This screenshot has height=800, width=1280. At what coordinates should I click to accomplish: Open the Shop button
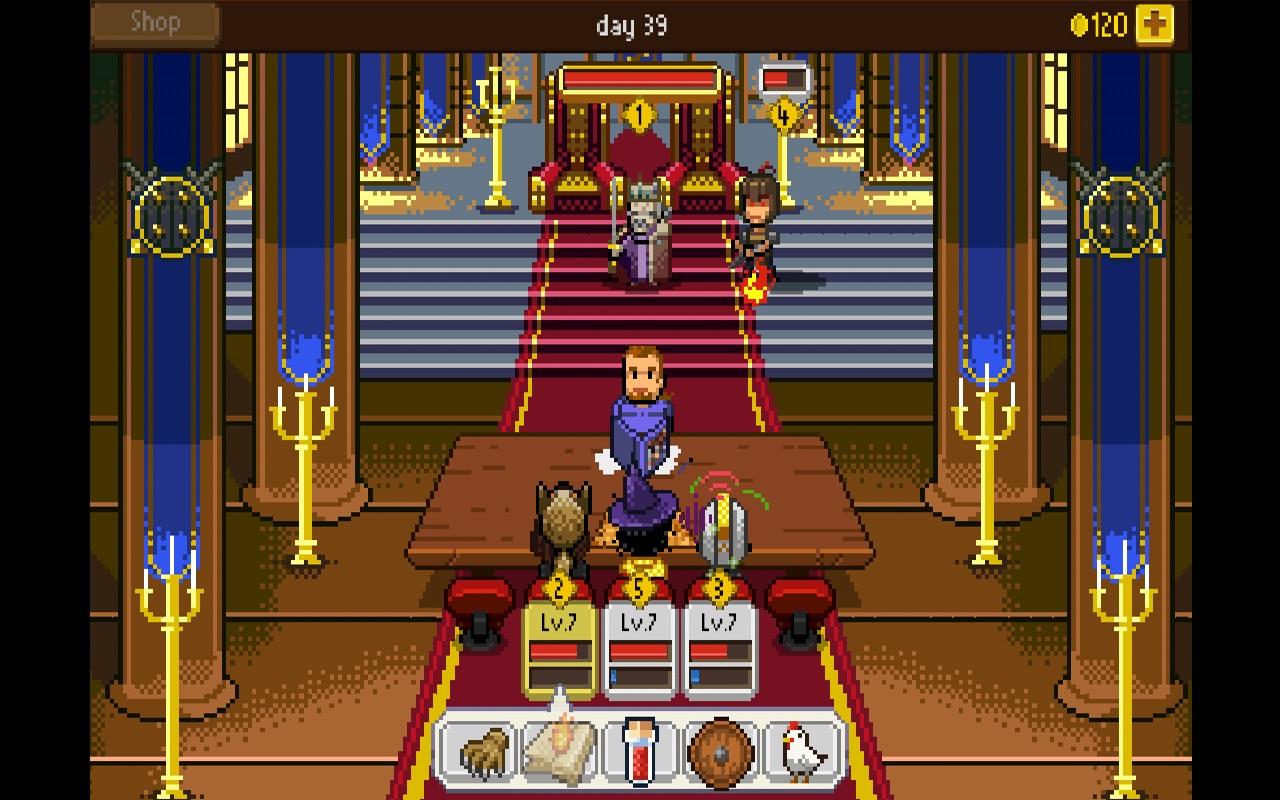pyautogui.click(x=155, y=22)
